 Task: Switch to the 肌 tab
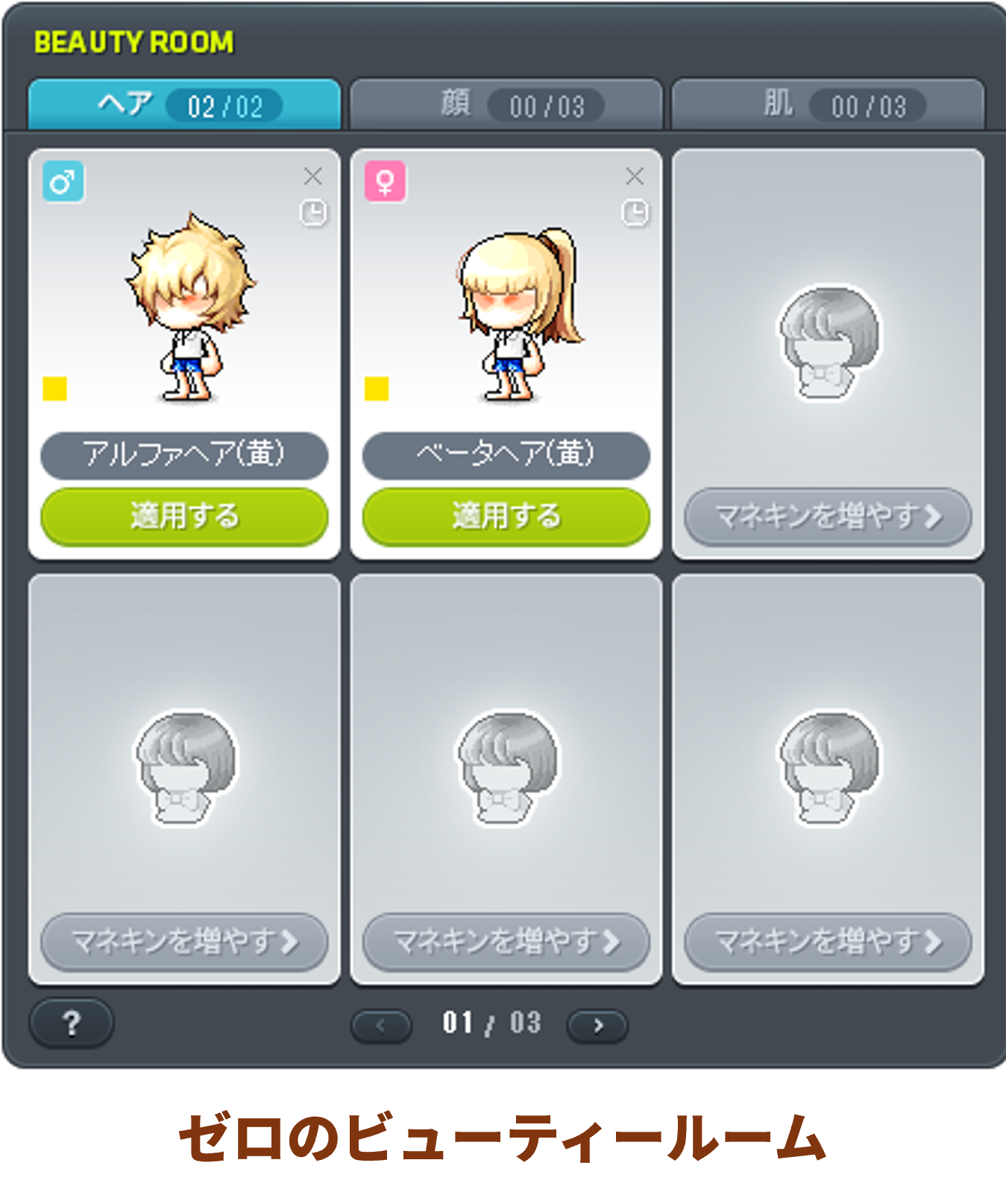click(828, 104)
